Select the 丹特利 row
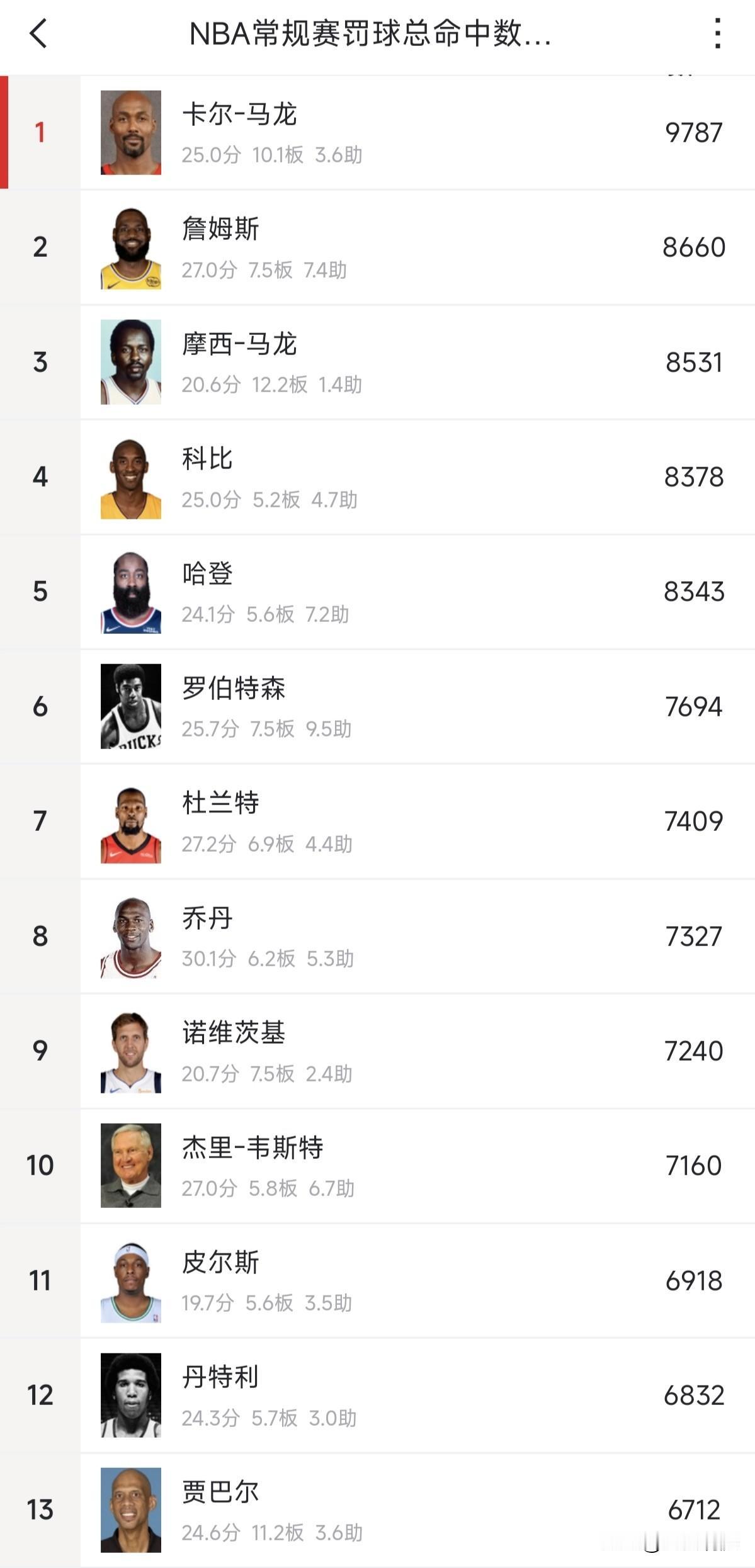Viewport: 755px width, 1568px height. point(378,1394)
